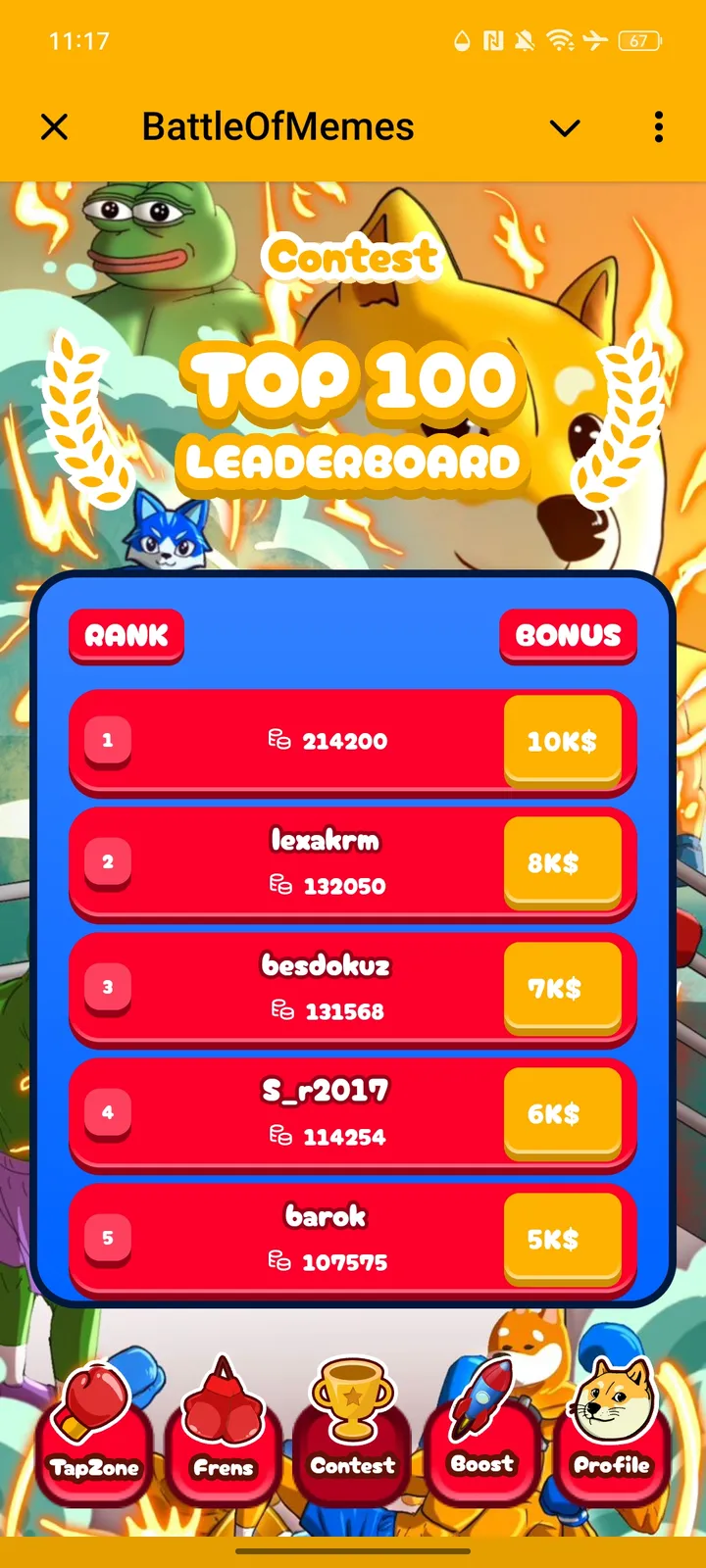706x1568 pixels.
Task: Collapse the bot window with the down arrow
Action: (x=564, y=127)
